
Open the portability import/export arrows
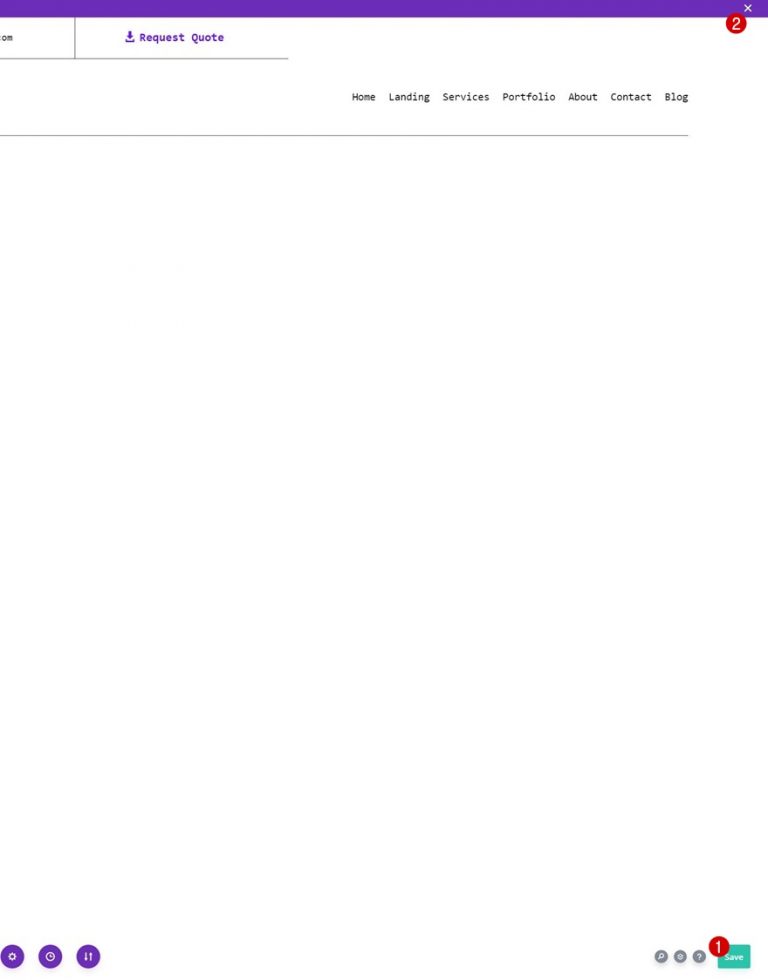(88, 957)
